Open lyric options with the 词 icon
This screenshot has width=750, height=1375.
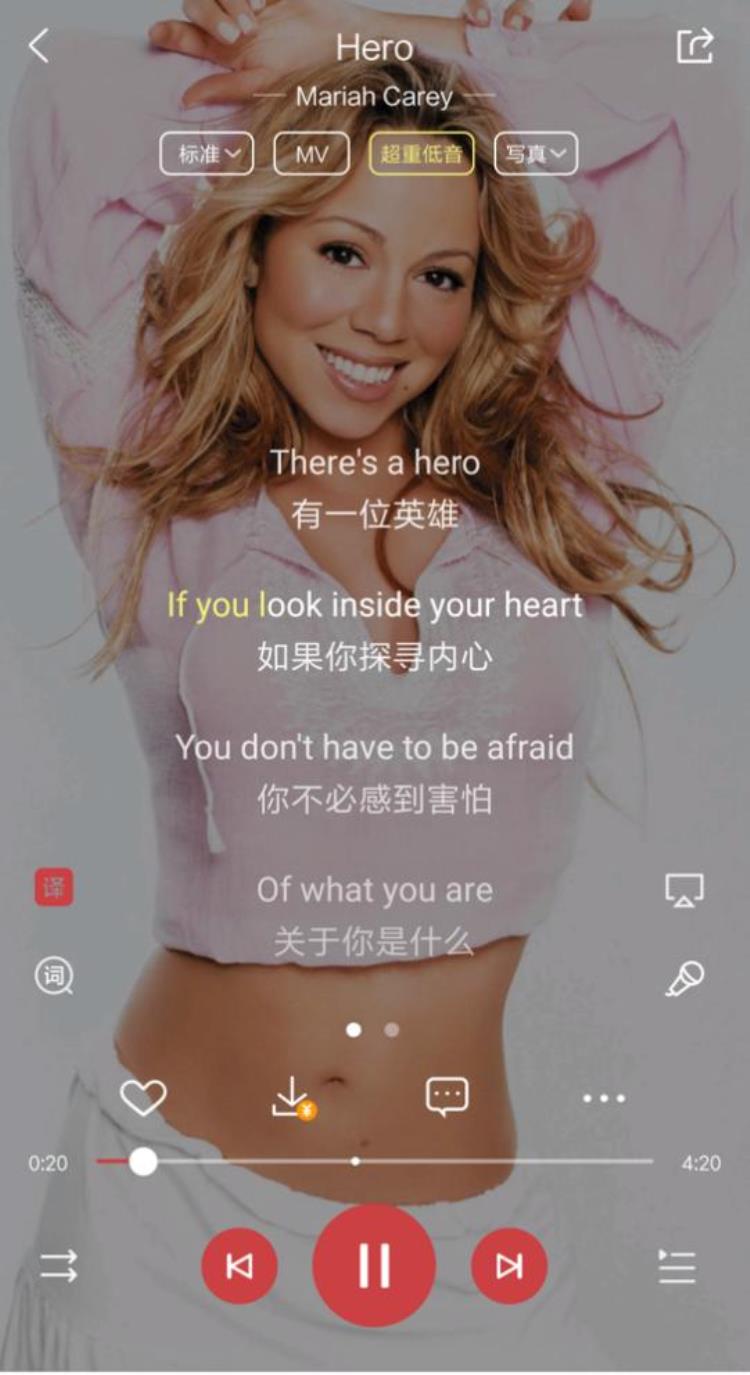pos(54,975)
